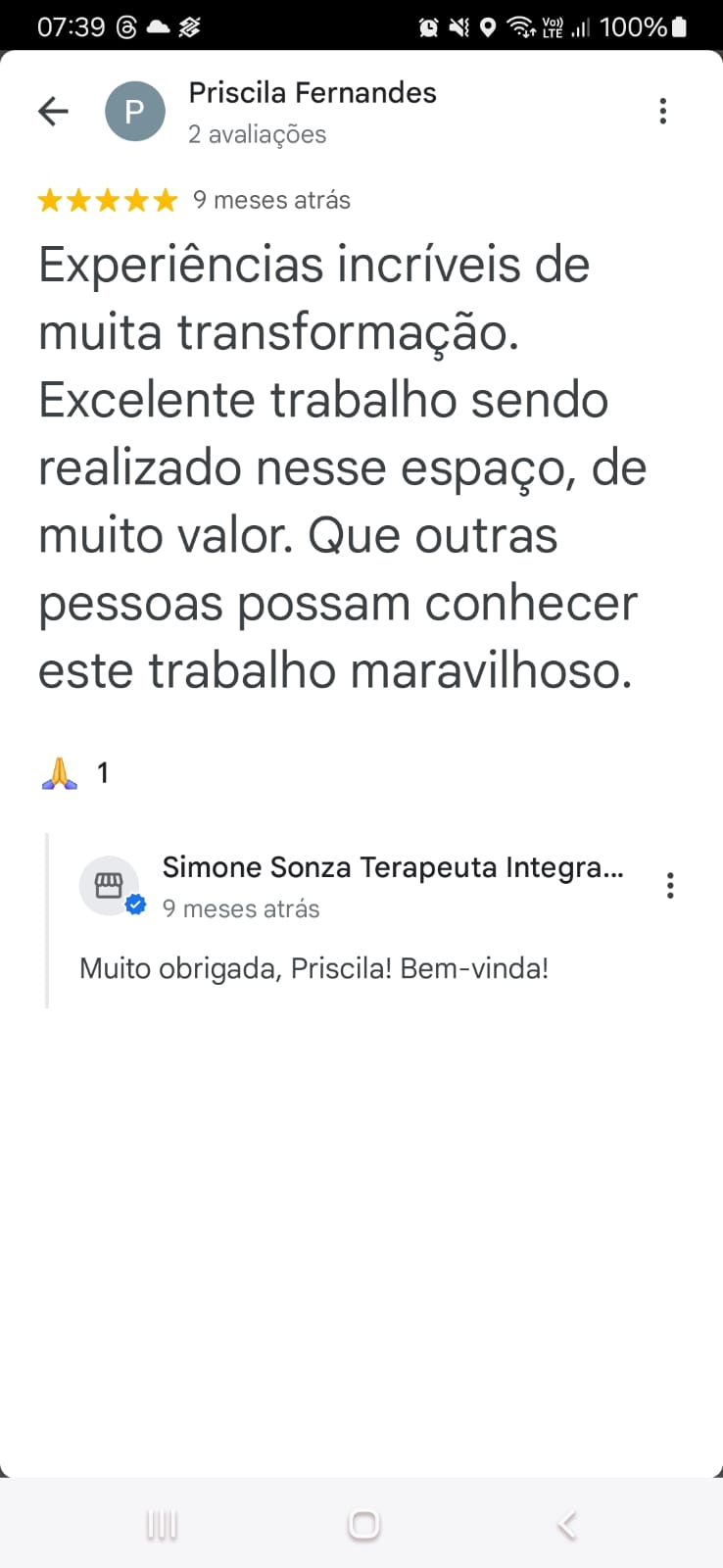Open overflow menu for Priscila's review
The image size is (723, 1568).
(x=663, y=112)
